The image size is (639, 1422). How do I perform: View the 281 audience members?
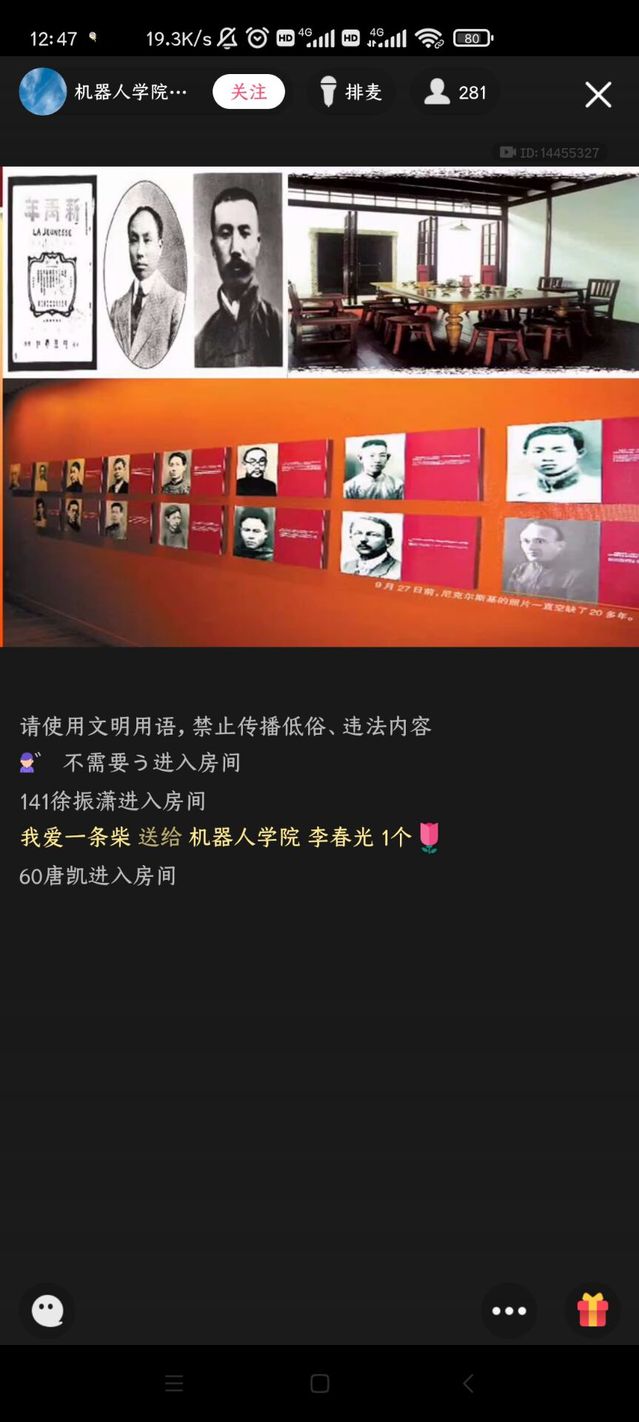pyautogui.click(x=456, y=92)
